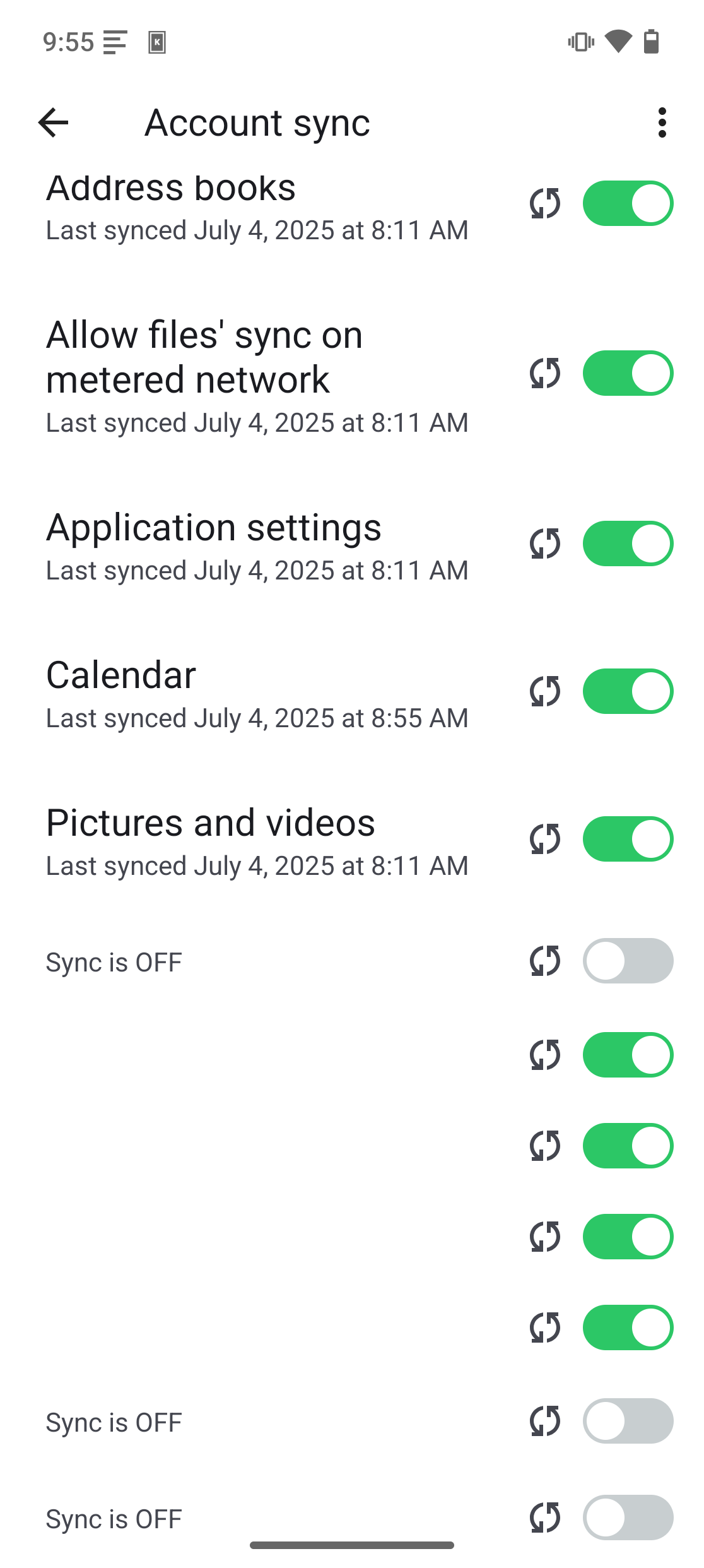Go back from Account sync
Screen dimensions: 704x1568
(53, 122)
